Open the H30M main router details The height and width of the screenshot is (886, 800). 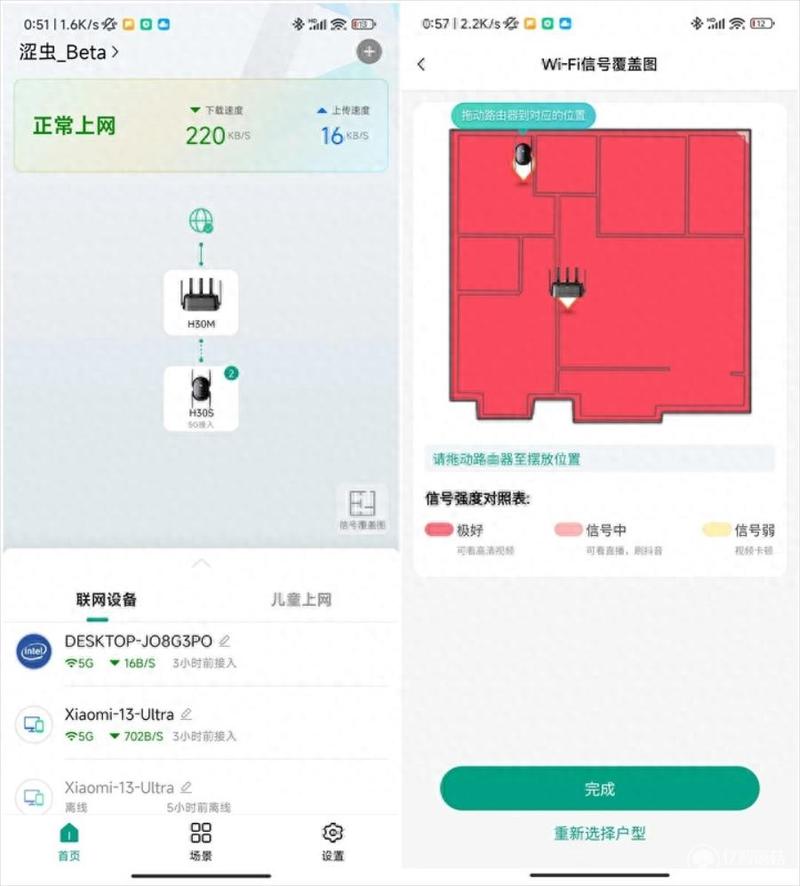click(200, 302)
